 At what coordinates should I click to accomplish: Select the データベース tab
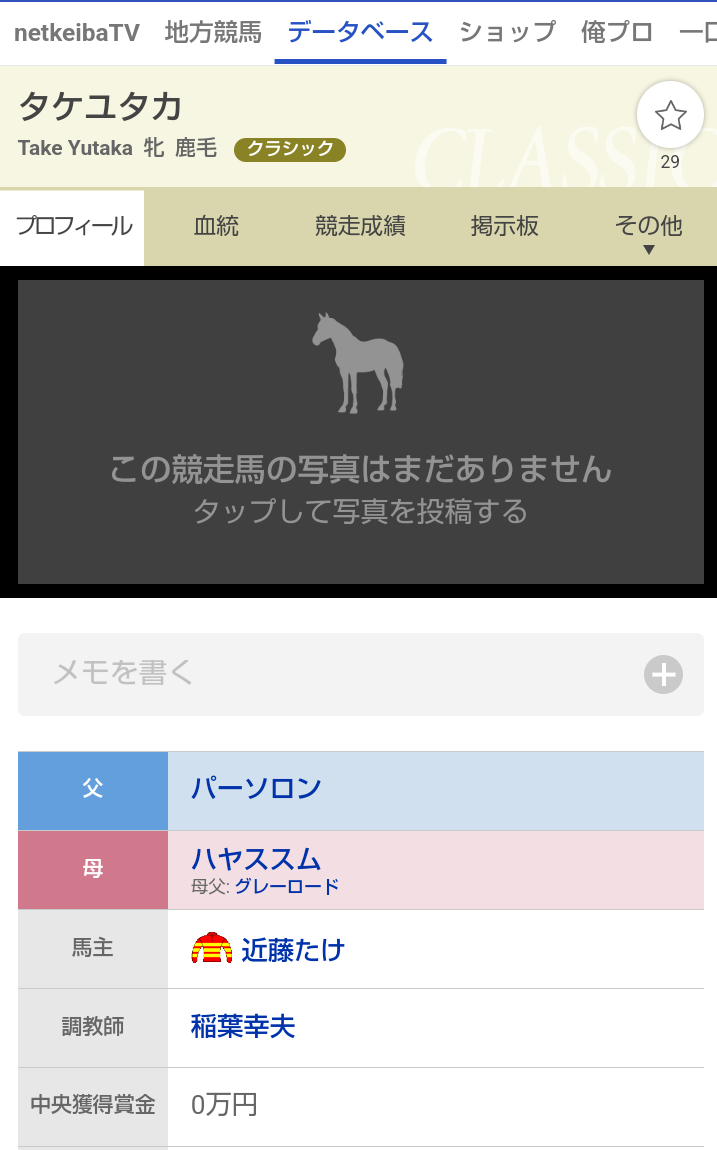pos(360,32)
